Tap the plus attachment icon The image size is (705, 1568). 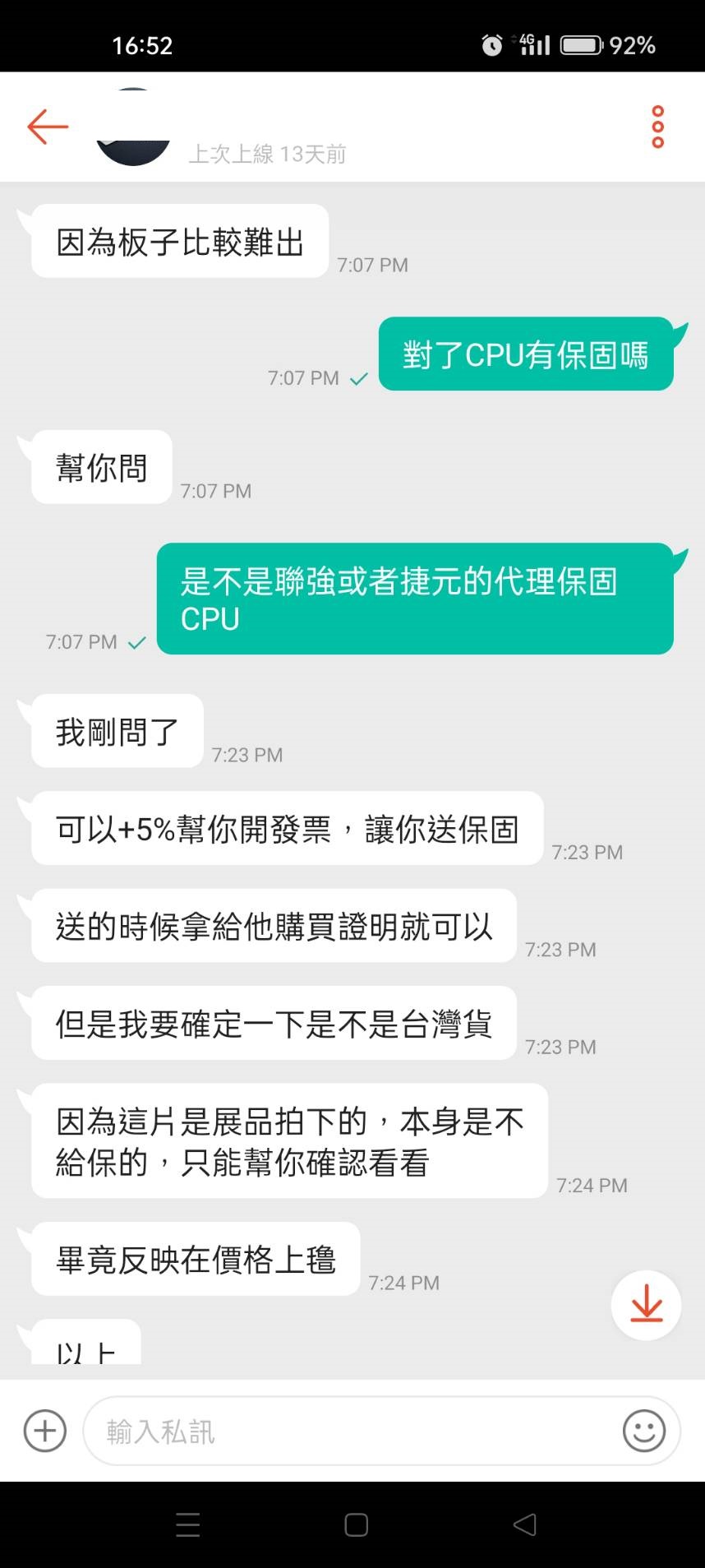[x=45, y=1431]
